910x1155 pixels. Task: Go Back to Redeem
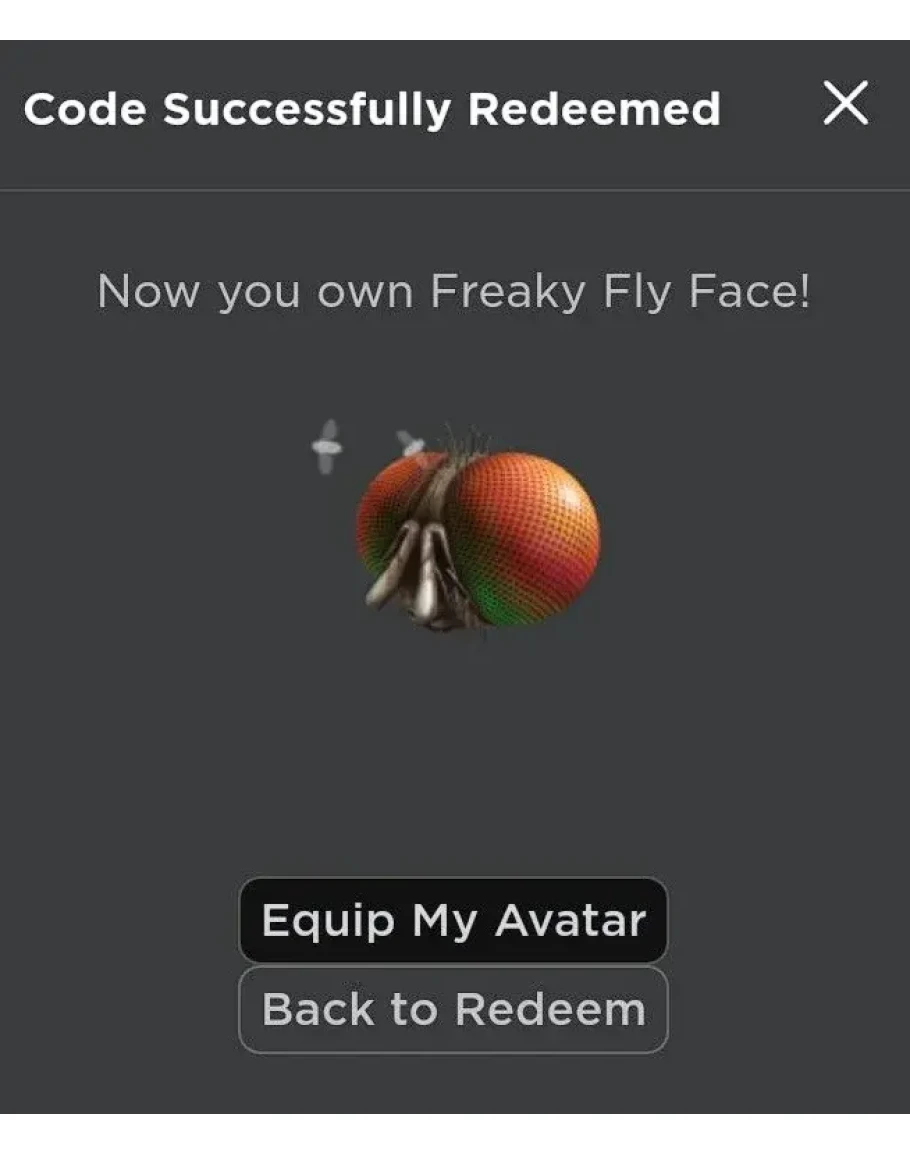(453, 1009)
